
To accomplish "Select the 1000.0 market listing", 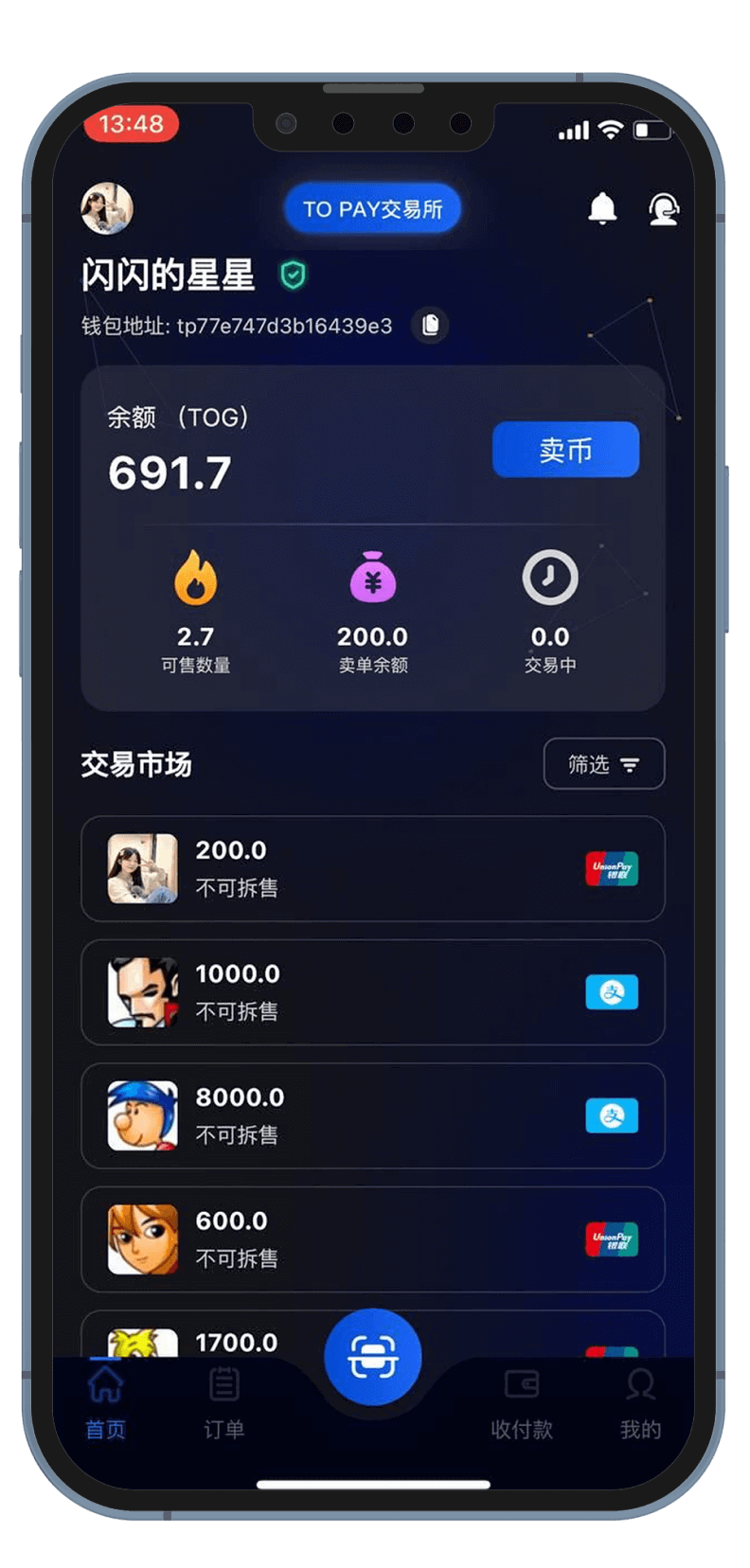I will pyautogui.click(x=373, y=992).
